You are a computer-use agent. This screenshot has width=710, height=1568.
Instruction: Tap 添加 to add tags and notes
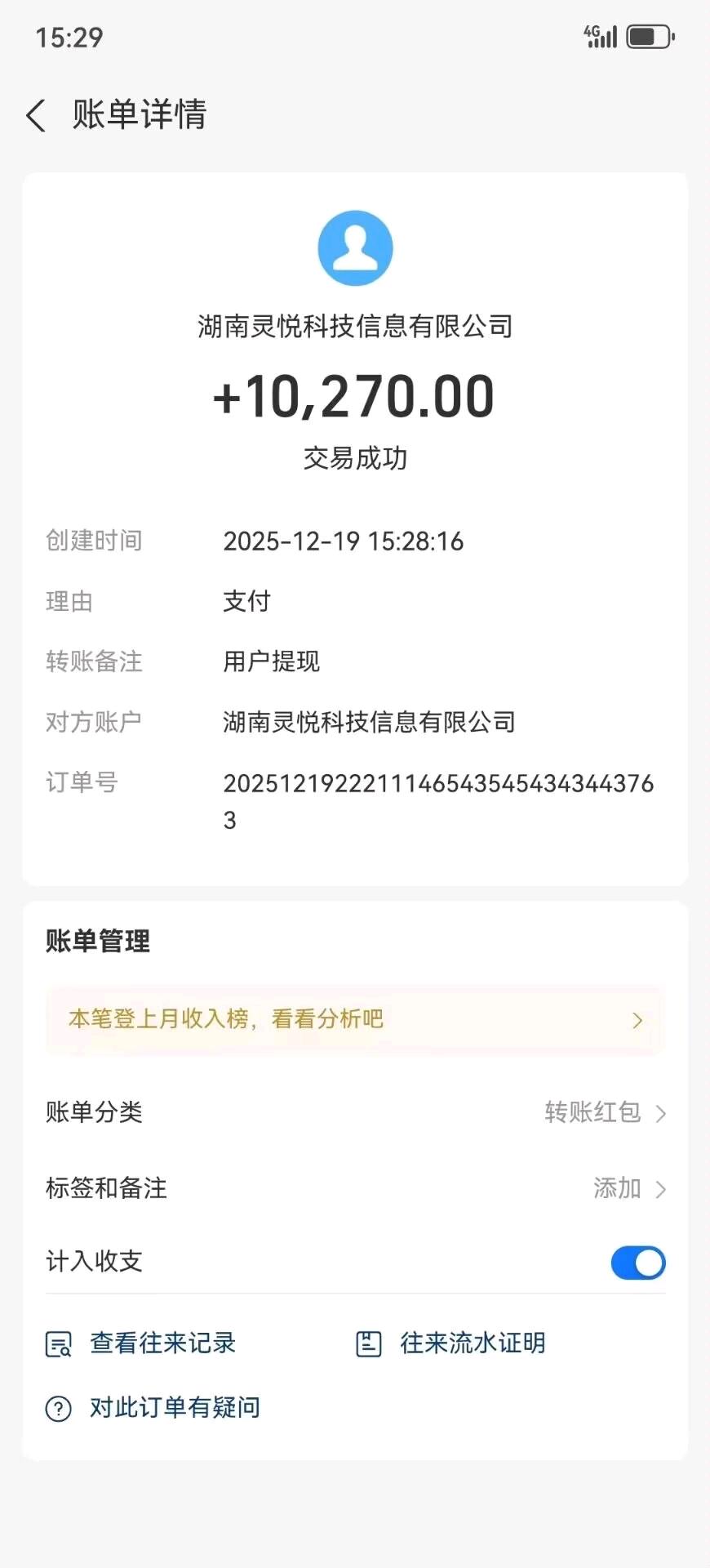tap(616, 1189)
